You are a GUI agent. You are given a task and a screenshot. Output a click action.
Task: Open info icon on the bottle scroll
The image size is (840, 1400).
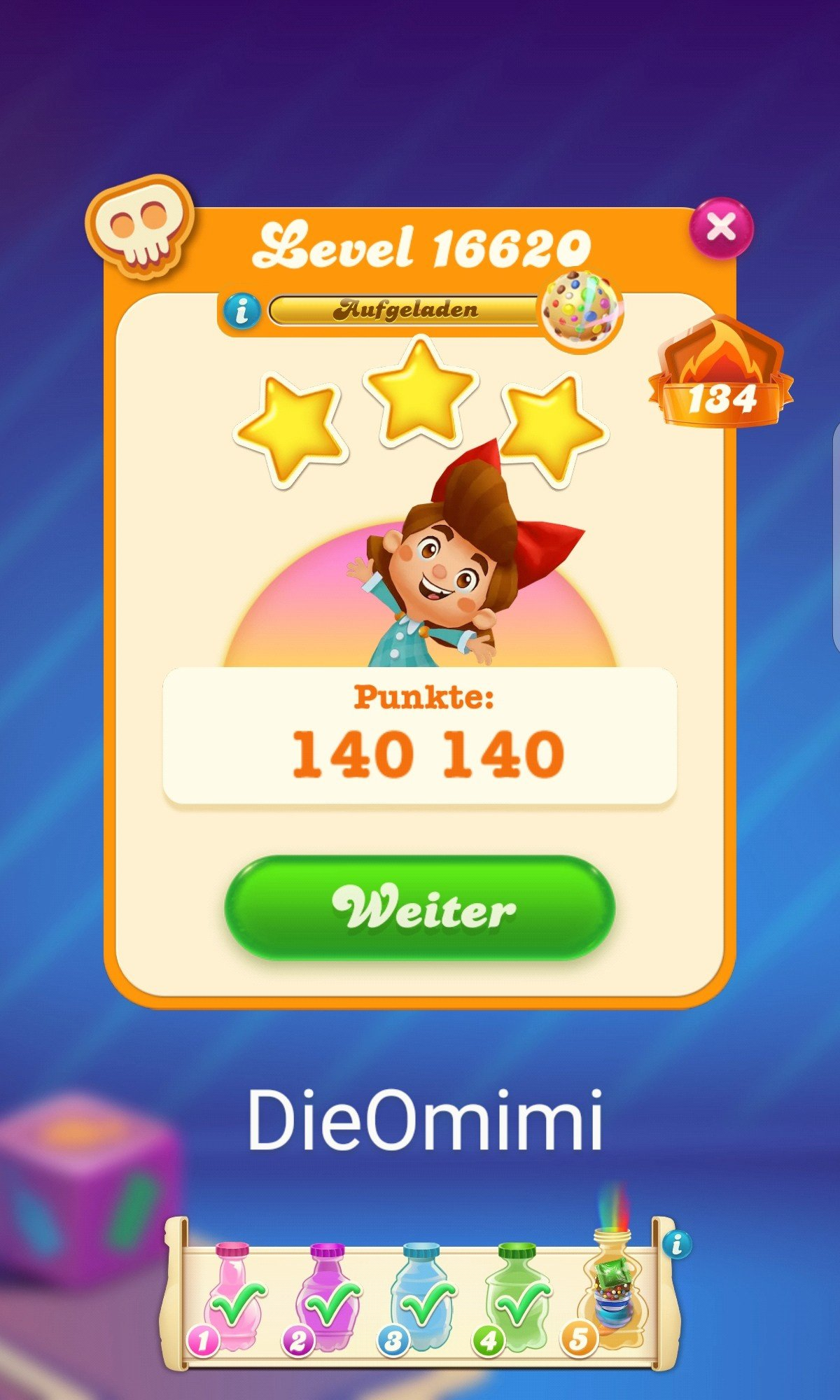pyautogui.click(x=676, y=1244)
